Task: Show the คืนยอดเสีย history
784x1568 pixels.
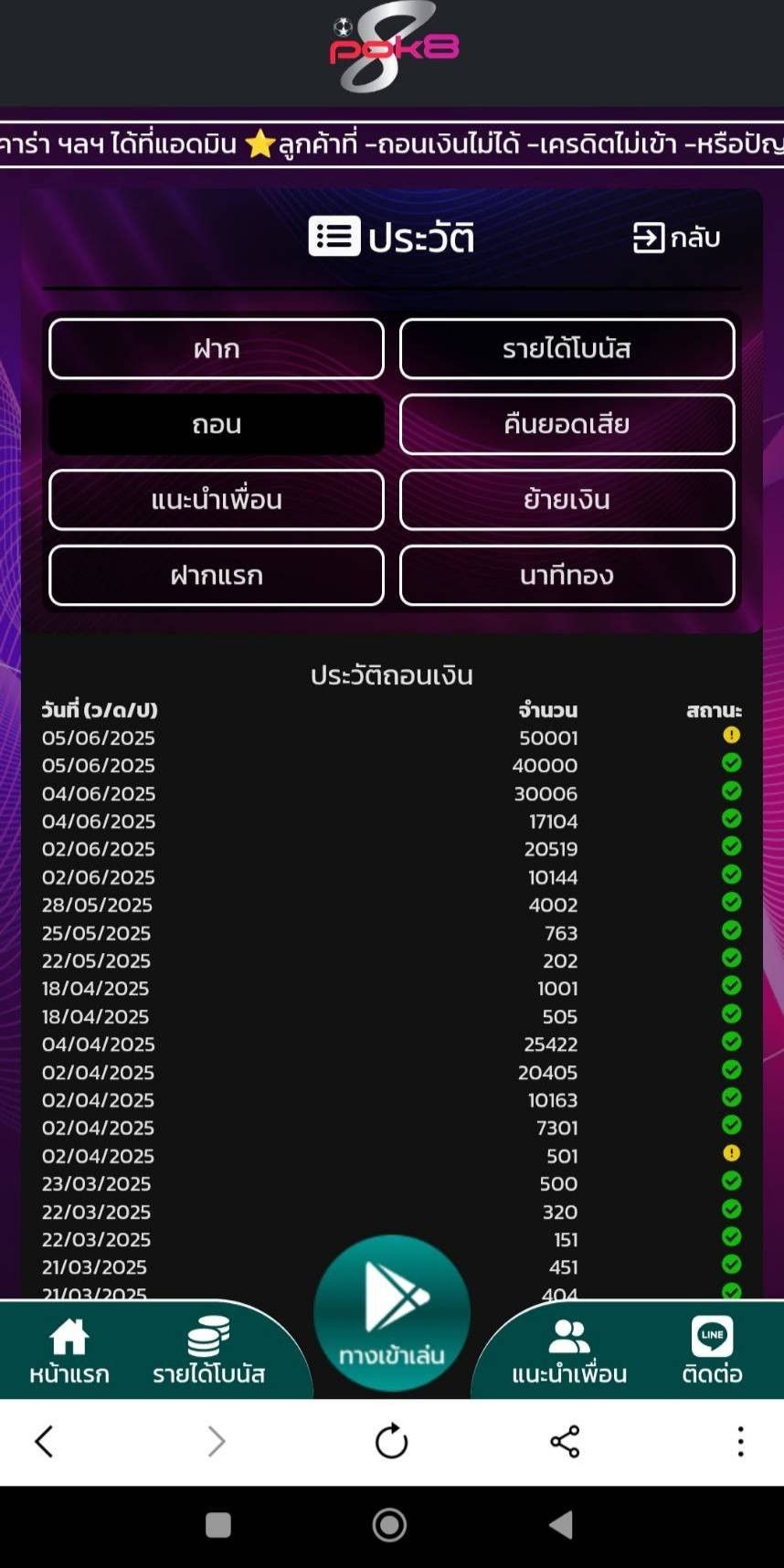Action: 567,425
